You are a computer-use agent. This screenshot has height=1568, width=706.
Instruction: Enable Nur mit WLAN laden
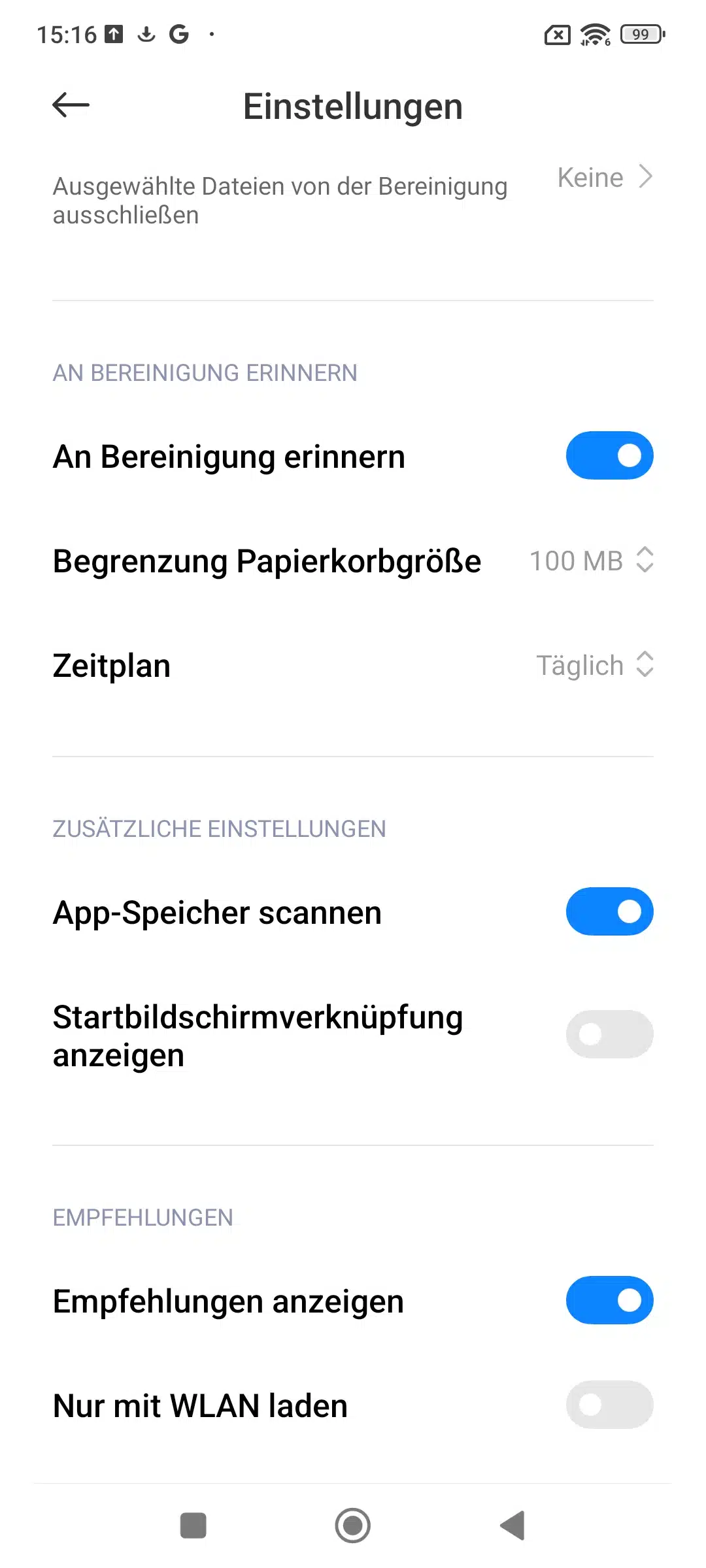[x=609, y=1405]
